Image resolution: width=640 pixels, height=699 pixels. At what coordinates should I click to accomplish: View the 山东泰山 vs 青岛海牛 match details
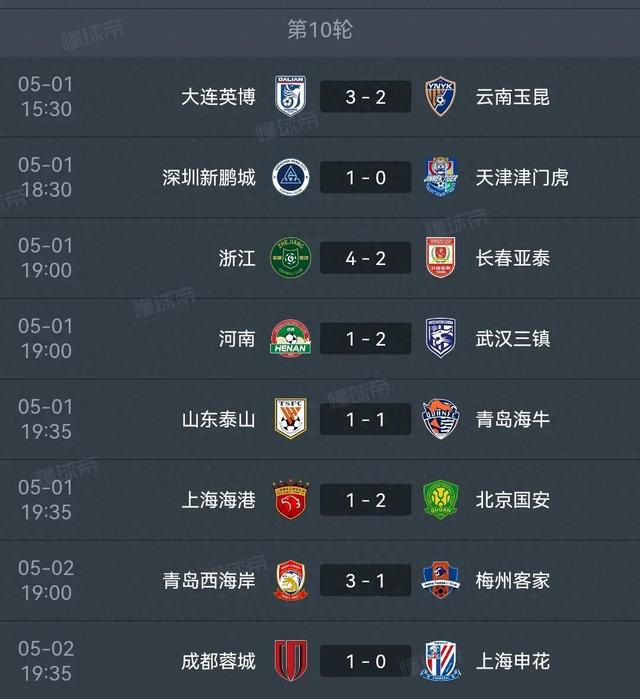click(365, 419)
